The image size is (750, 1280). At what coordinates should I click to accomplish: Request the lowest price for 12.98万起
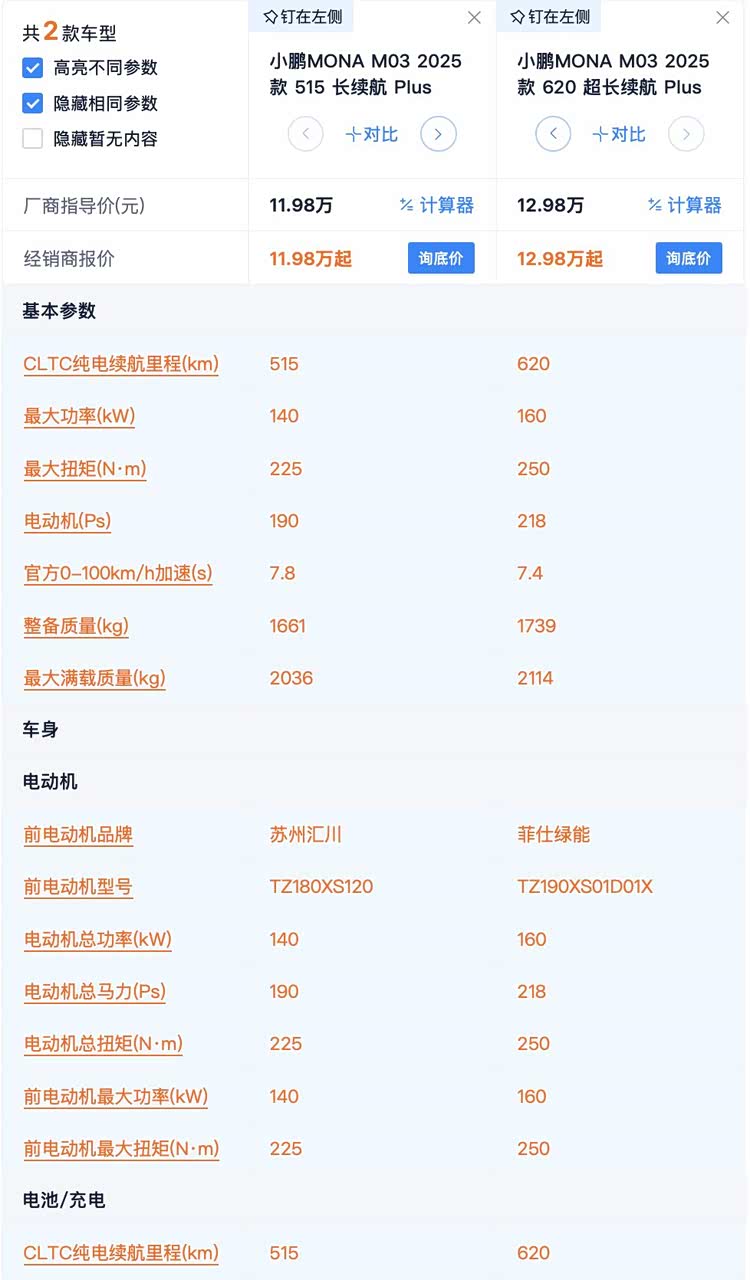point(689,258)
